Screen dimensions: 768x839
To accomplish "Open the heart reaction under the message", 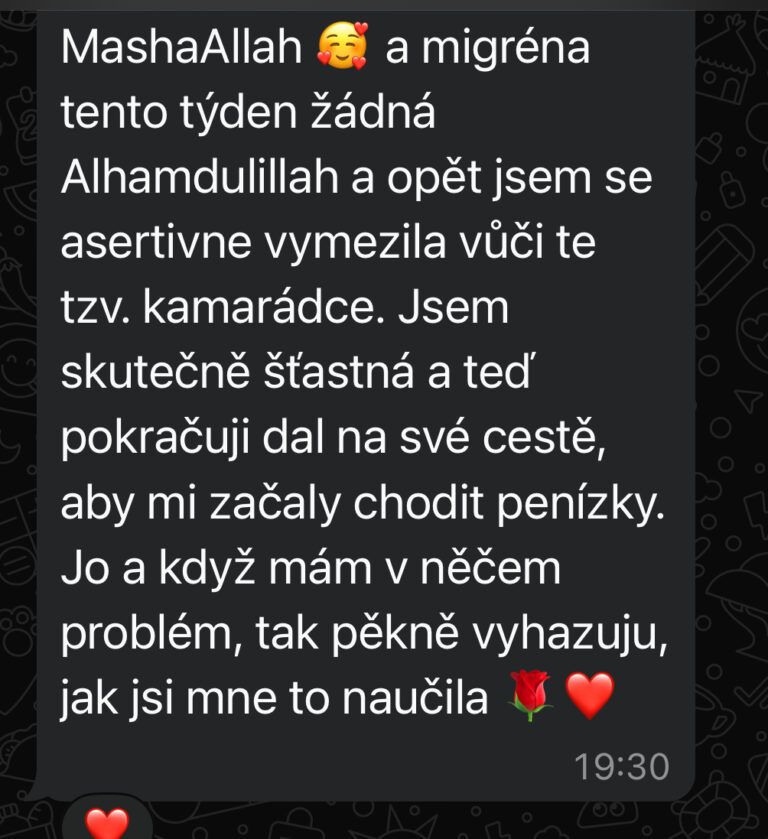I will click(x=106, y=823).
